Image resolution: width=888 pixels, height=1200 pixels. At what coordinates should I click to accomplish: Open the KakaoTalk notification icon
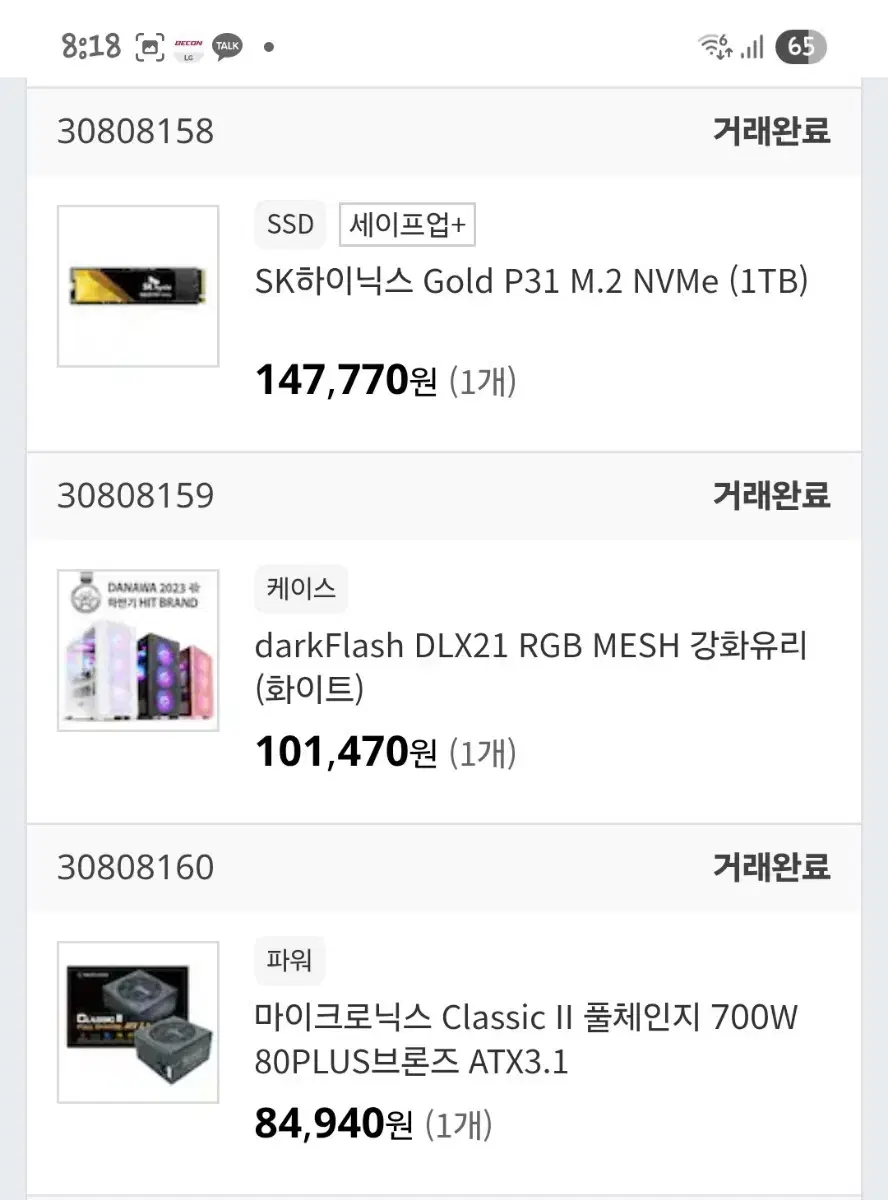(228, 45)
